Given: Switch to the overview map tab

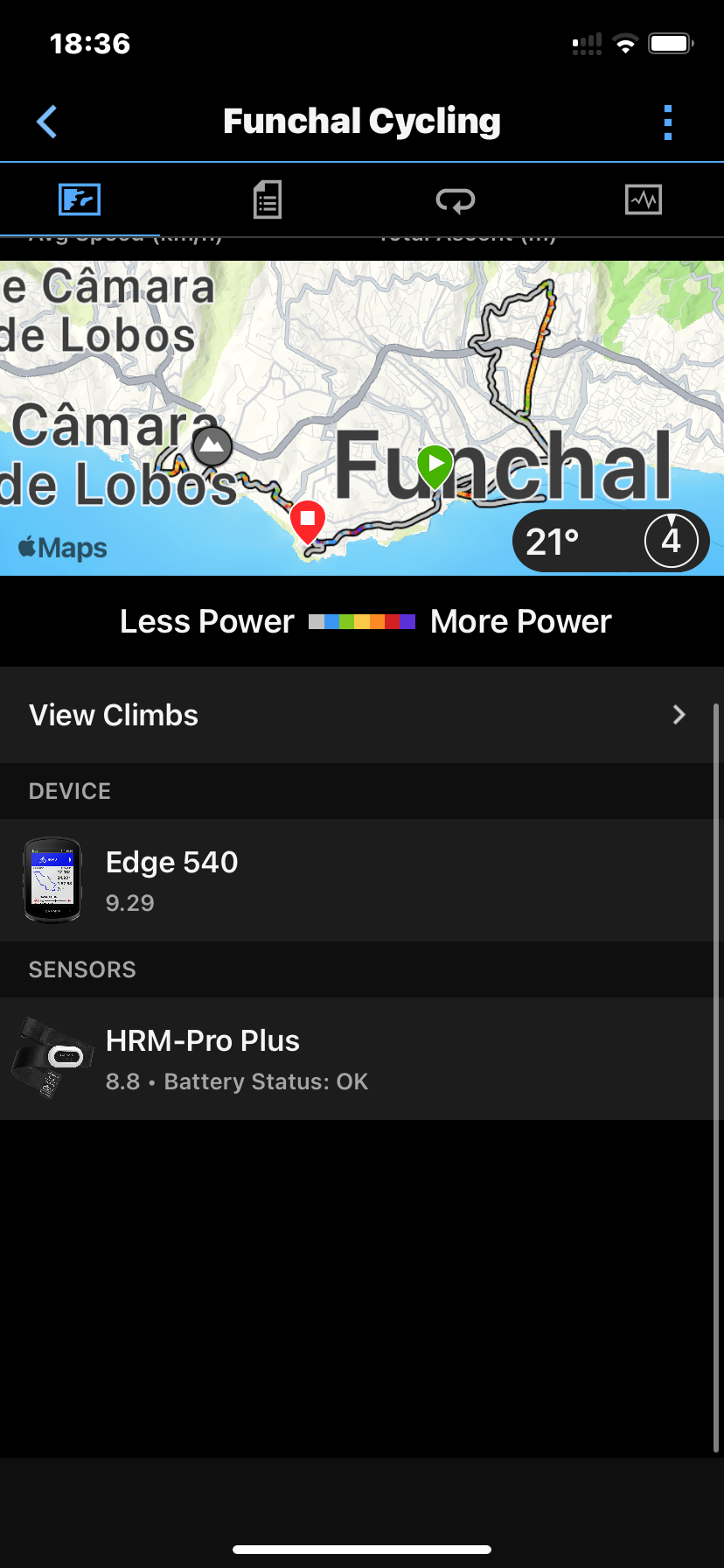Looking at the screenshot, I should (x=80, y=200).
